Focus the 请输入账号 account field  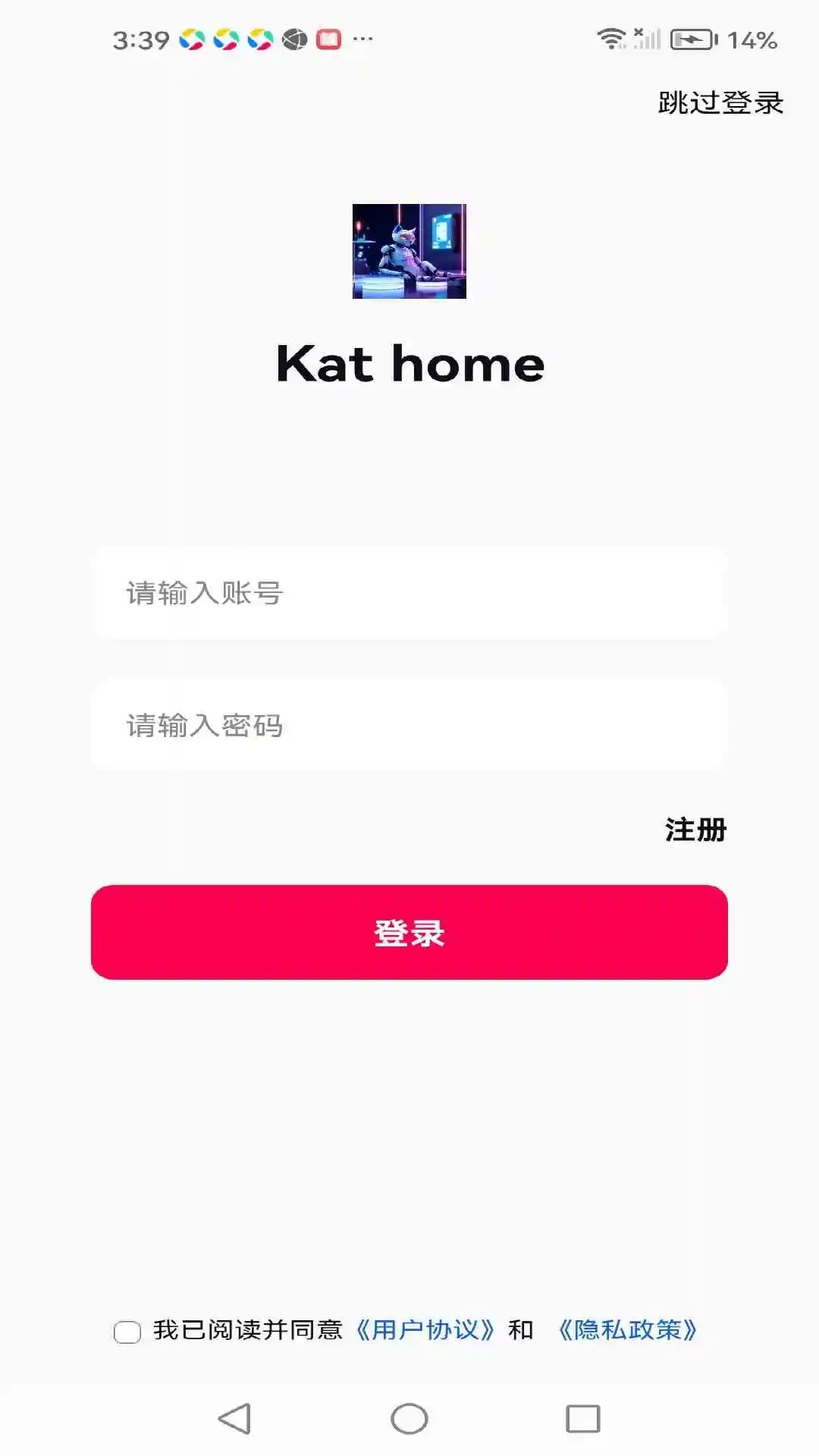(x=409, y=593)
